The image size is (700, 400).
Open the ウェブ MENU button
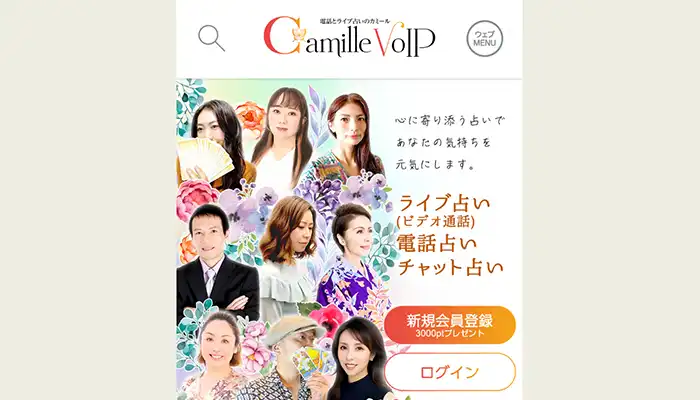484,40
